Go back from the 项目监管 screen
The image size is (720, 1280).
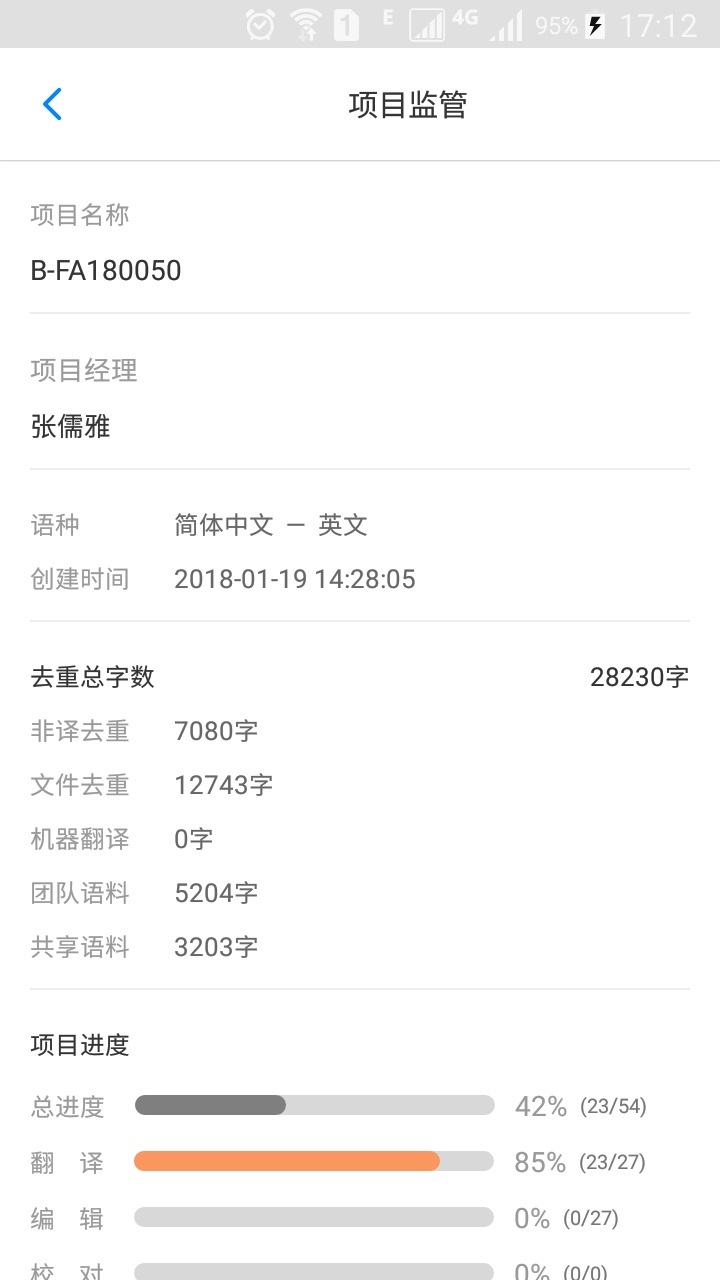(52, 104)
